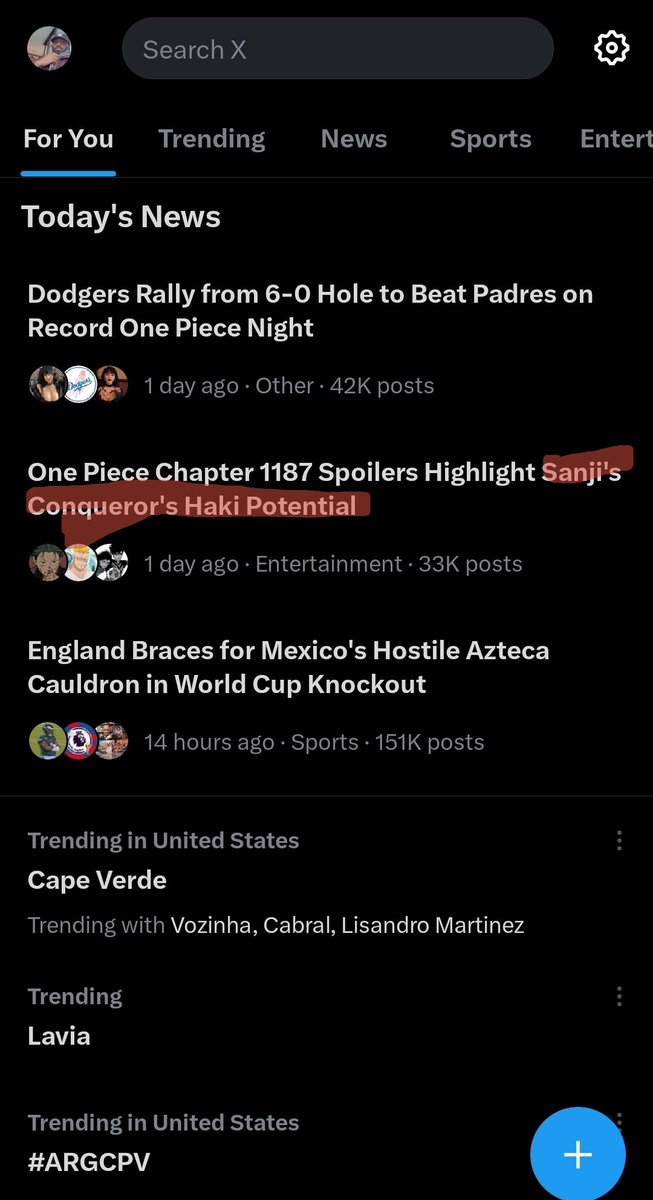
Task: Open more options for Cape Verde trend
Action: 619,840
